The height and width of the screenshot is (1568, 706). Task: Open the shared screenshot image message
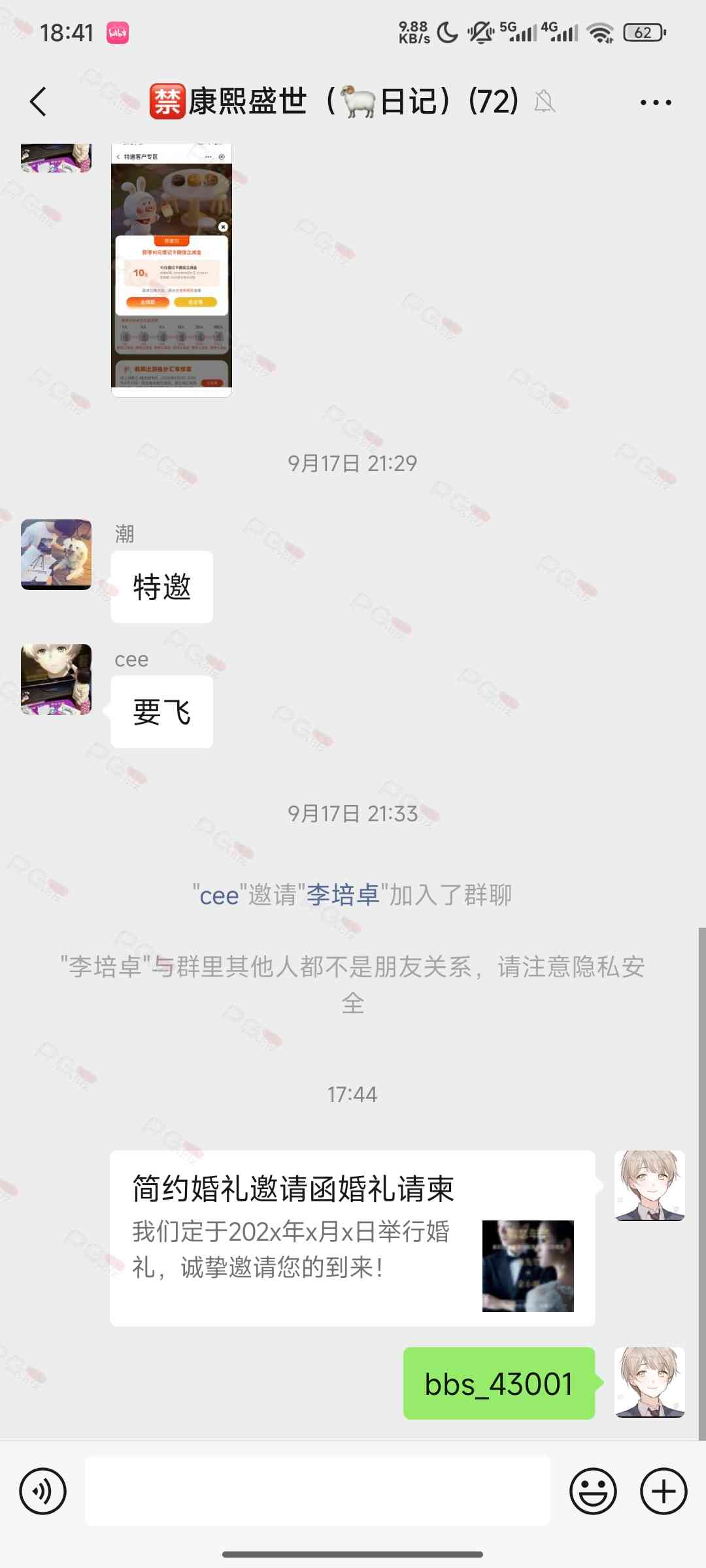pos(171,269)
